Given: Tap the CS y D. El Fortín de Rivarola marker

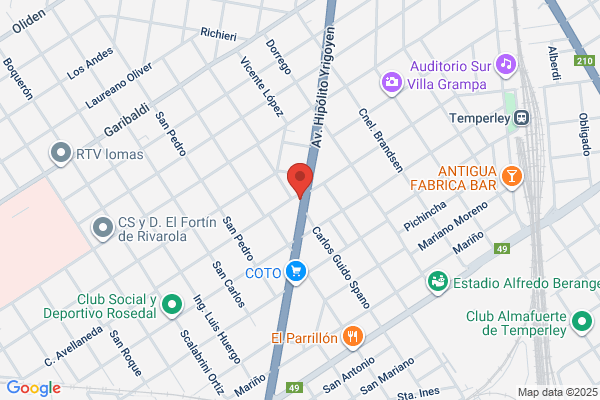Looking at the screenshot, I should point(103,229).
